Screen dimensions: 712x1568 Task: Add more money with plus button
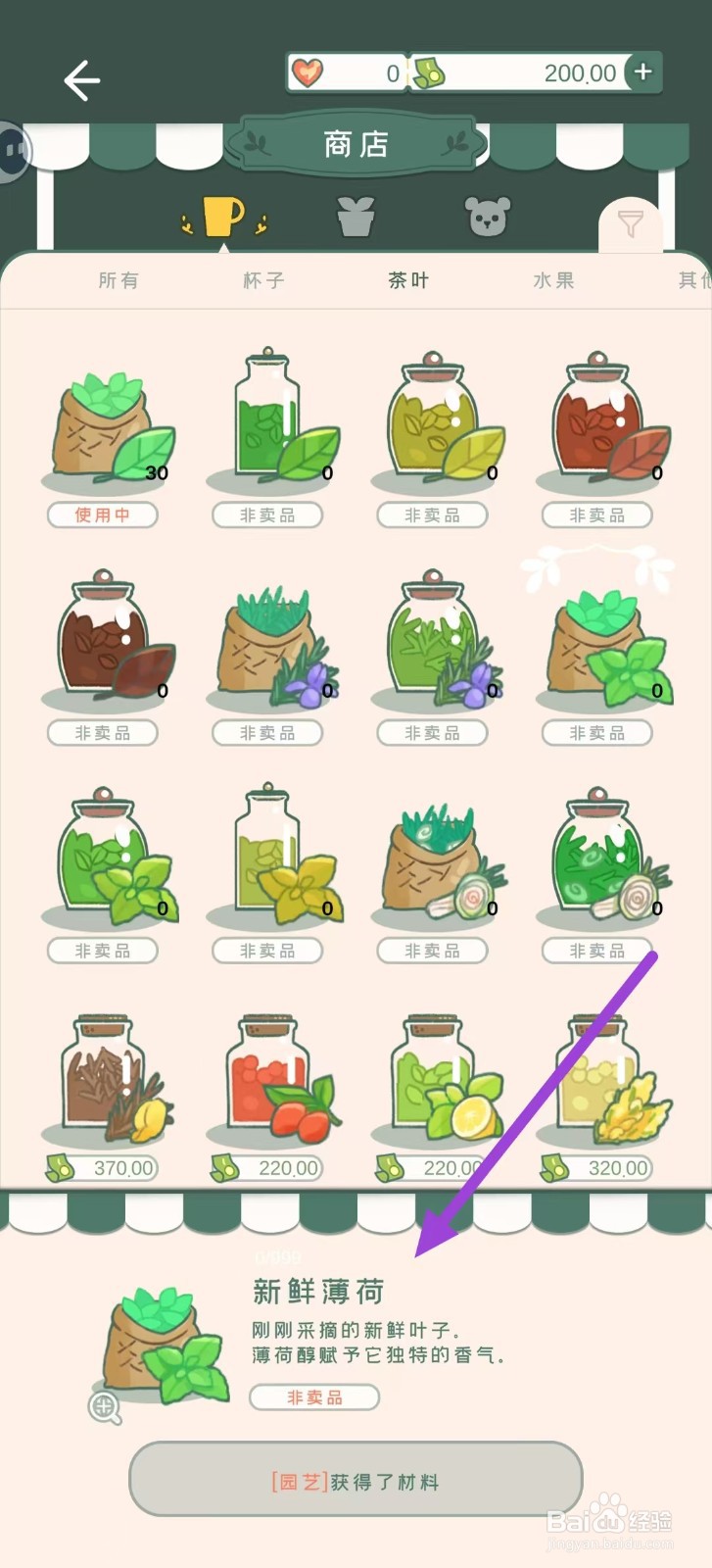tap(642, 72)
